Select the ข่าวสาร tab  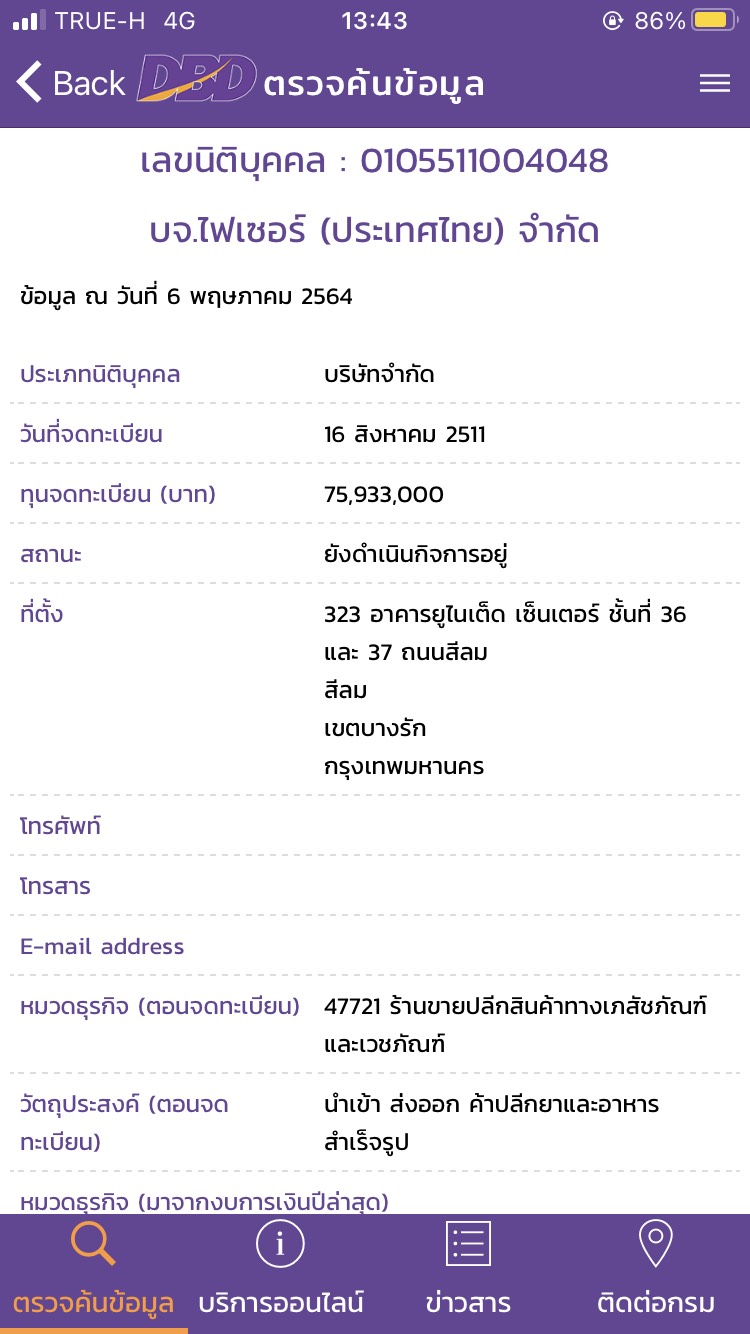468,1272
